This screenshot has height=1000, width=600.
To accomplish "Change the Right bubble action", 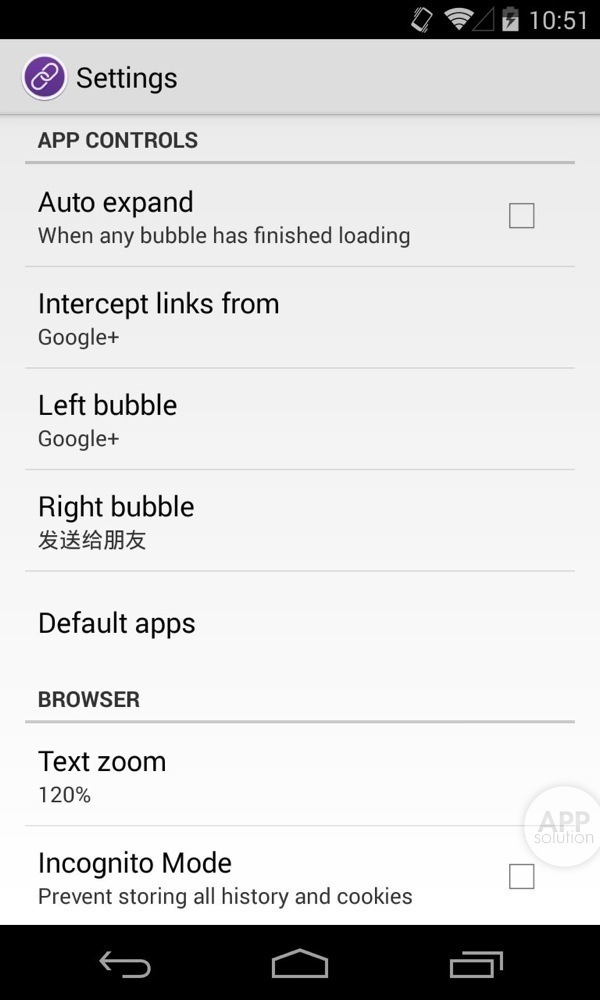I will (300, 521).
